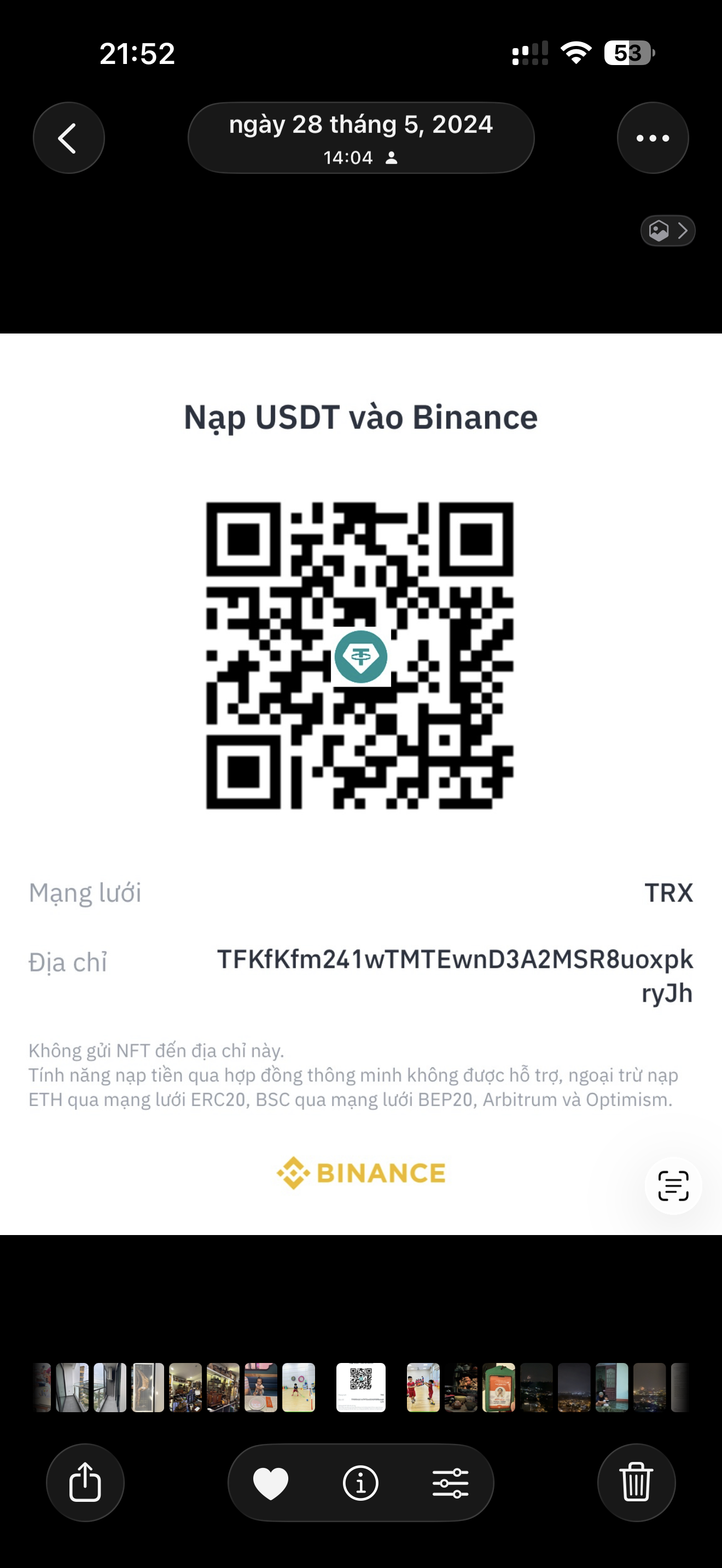Viewport: 722px width, 1568px height.
Task: Open the date and time pill
Action: (x=361, y=138)
